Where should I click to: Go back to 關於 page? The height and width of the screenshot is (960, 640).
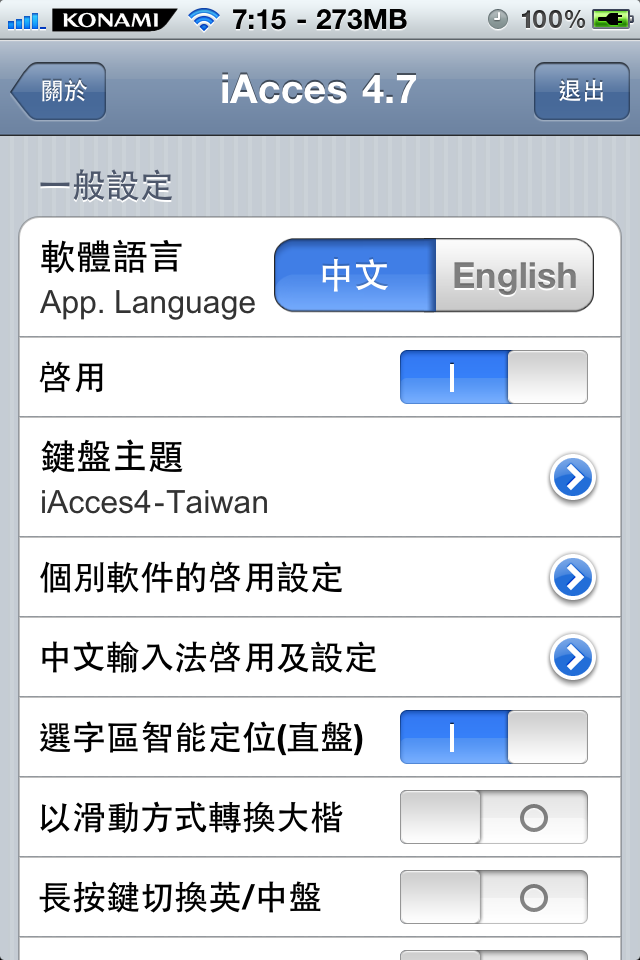[59, 91]
